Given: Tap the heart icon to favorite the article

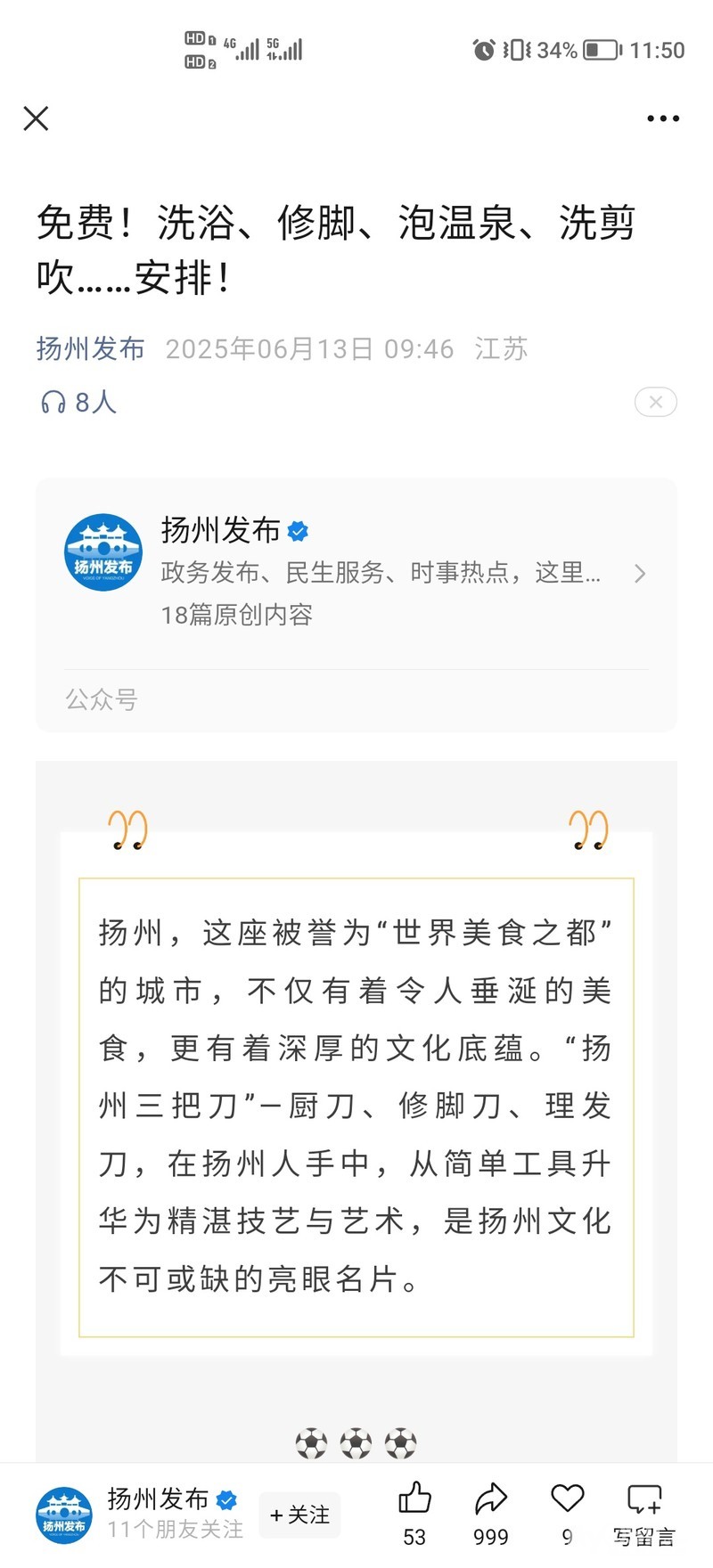Looking at the screenshot, I should click(567, 1500).
